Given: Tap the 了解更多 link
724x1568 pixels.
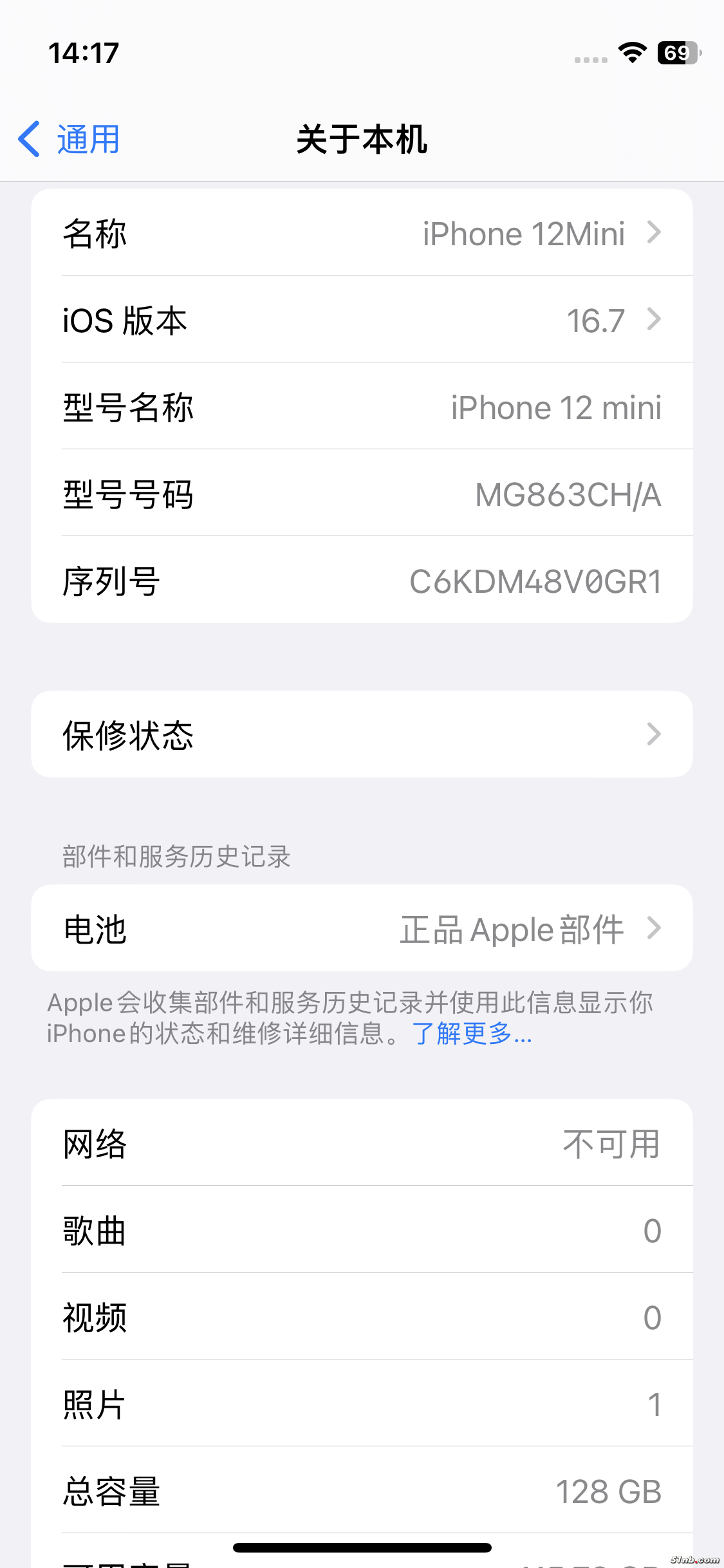Looking at the screenshot, I should click(472, 1034).
